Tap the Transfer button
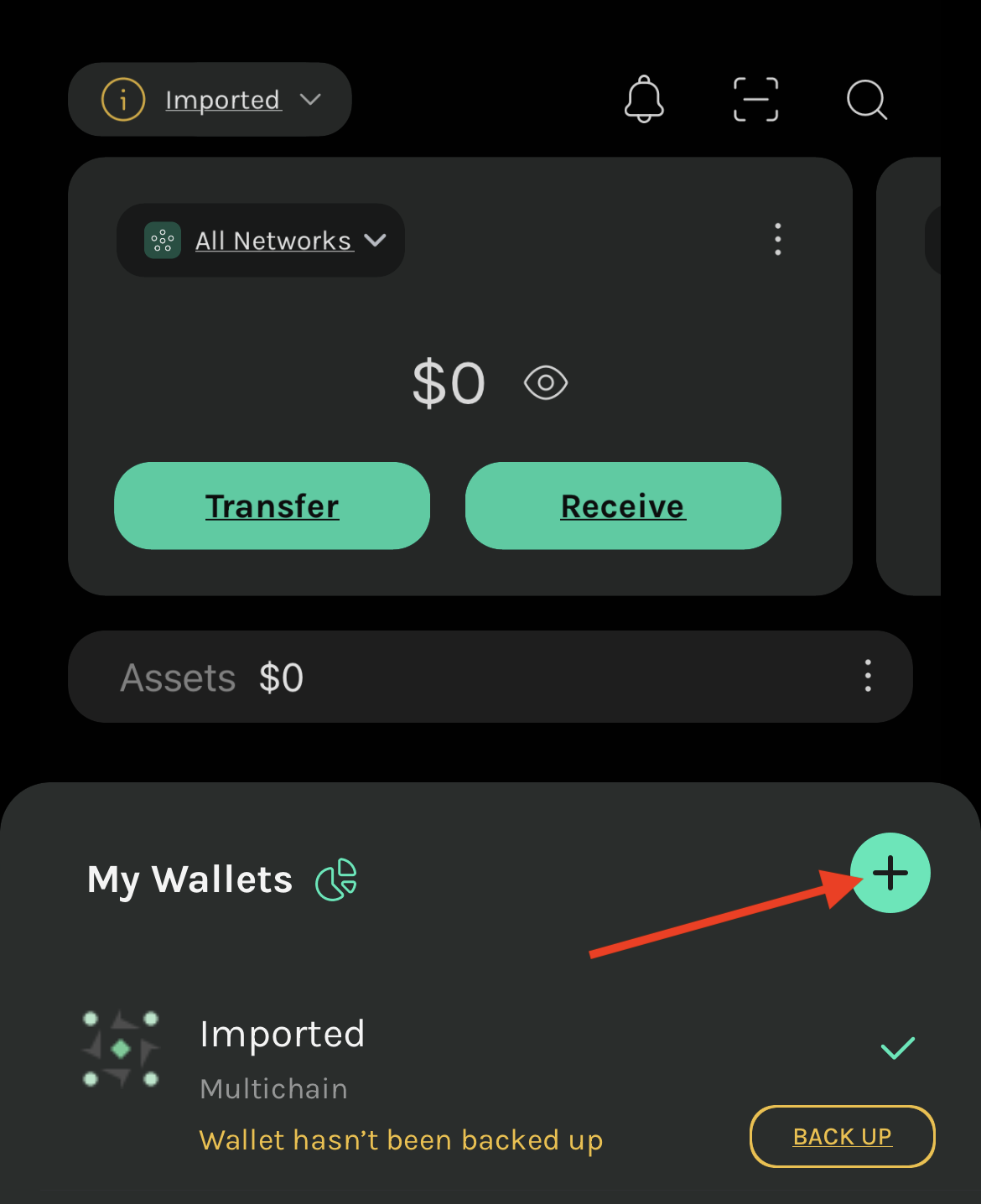 pos(272,506)
